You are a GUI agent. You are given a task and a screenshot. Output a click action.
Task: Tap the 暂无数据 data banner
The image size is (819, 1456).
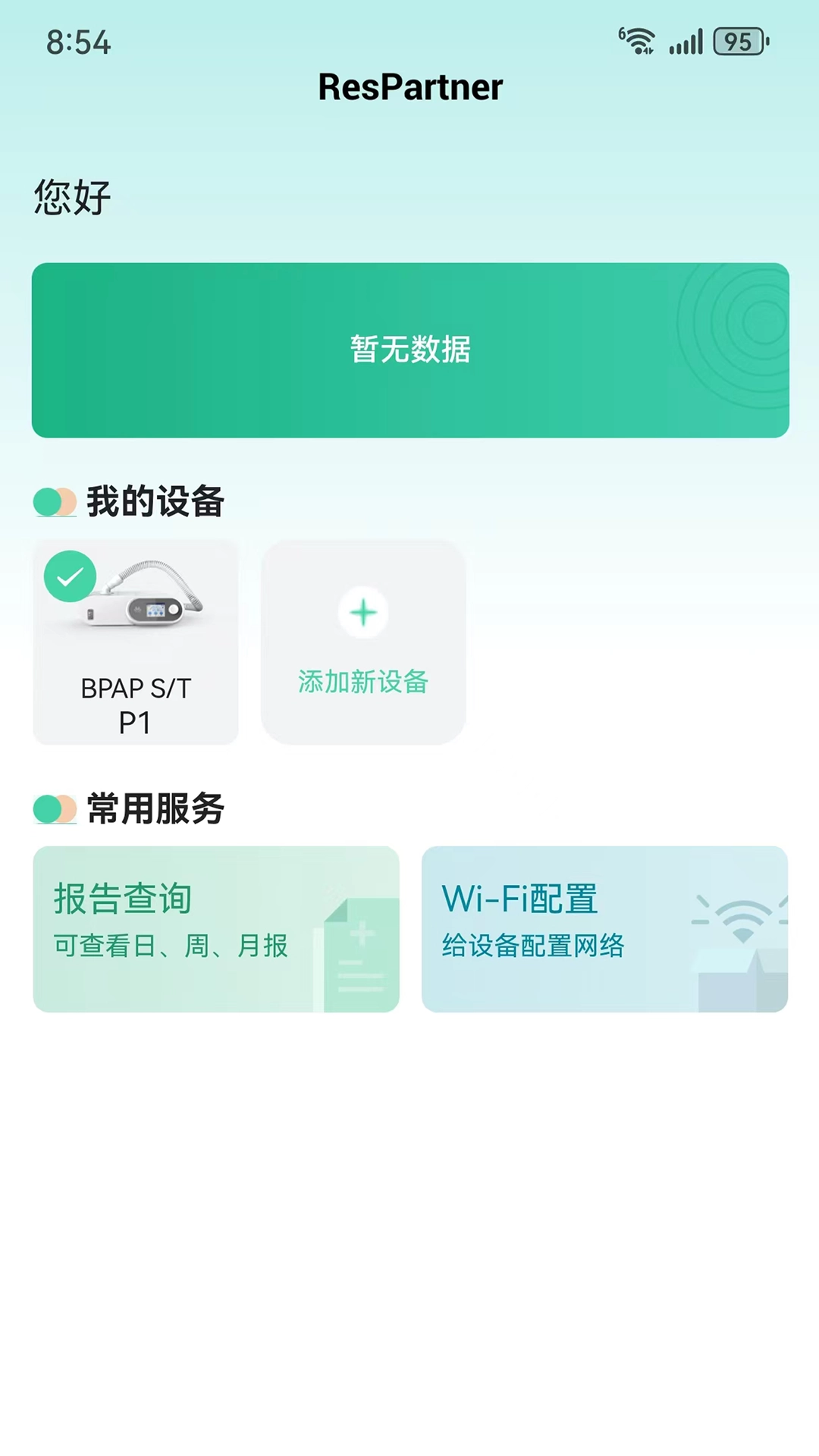(410, 350)
